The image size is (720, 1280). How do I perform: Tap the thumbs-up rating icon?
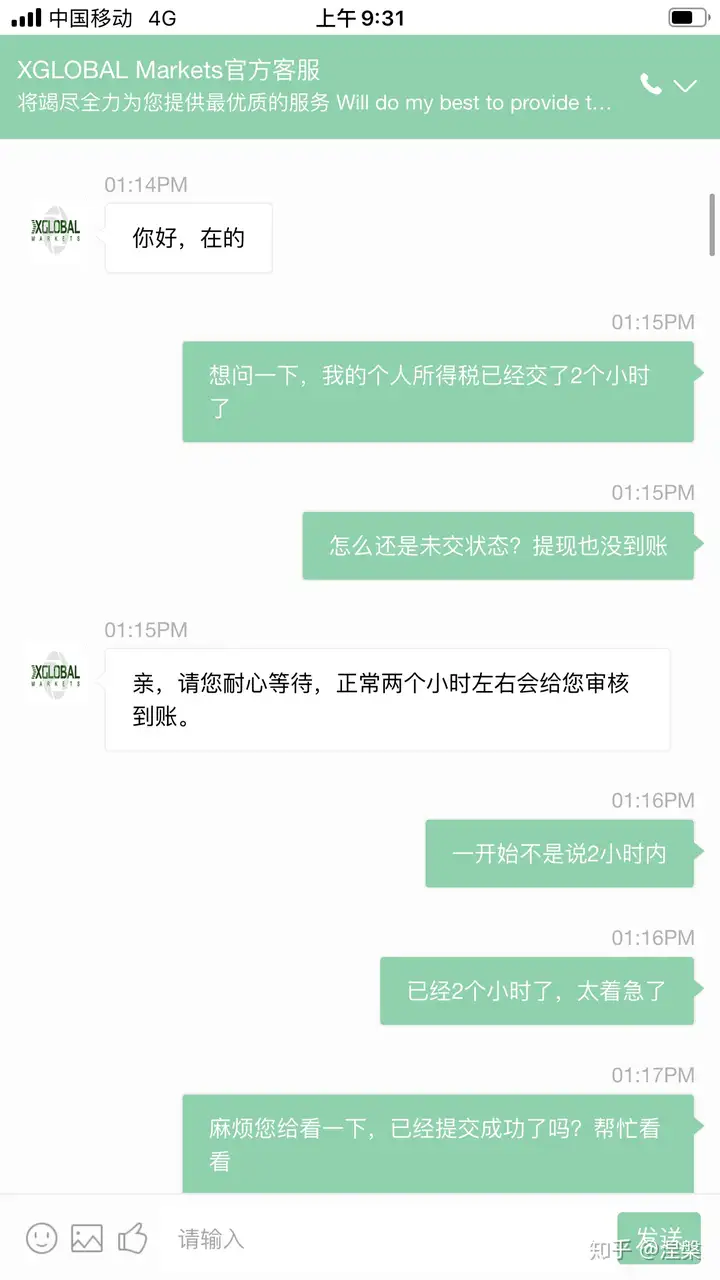point(133,1238)
